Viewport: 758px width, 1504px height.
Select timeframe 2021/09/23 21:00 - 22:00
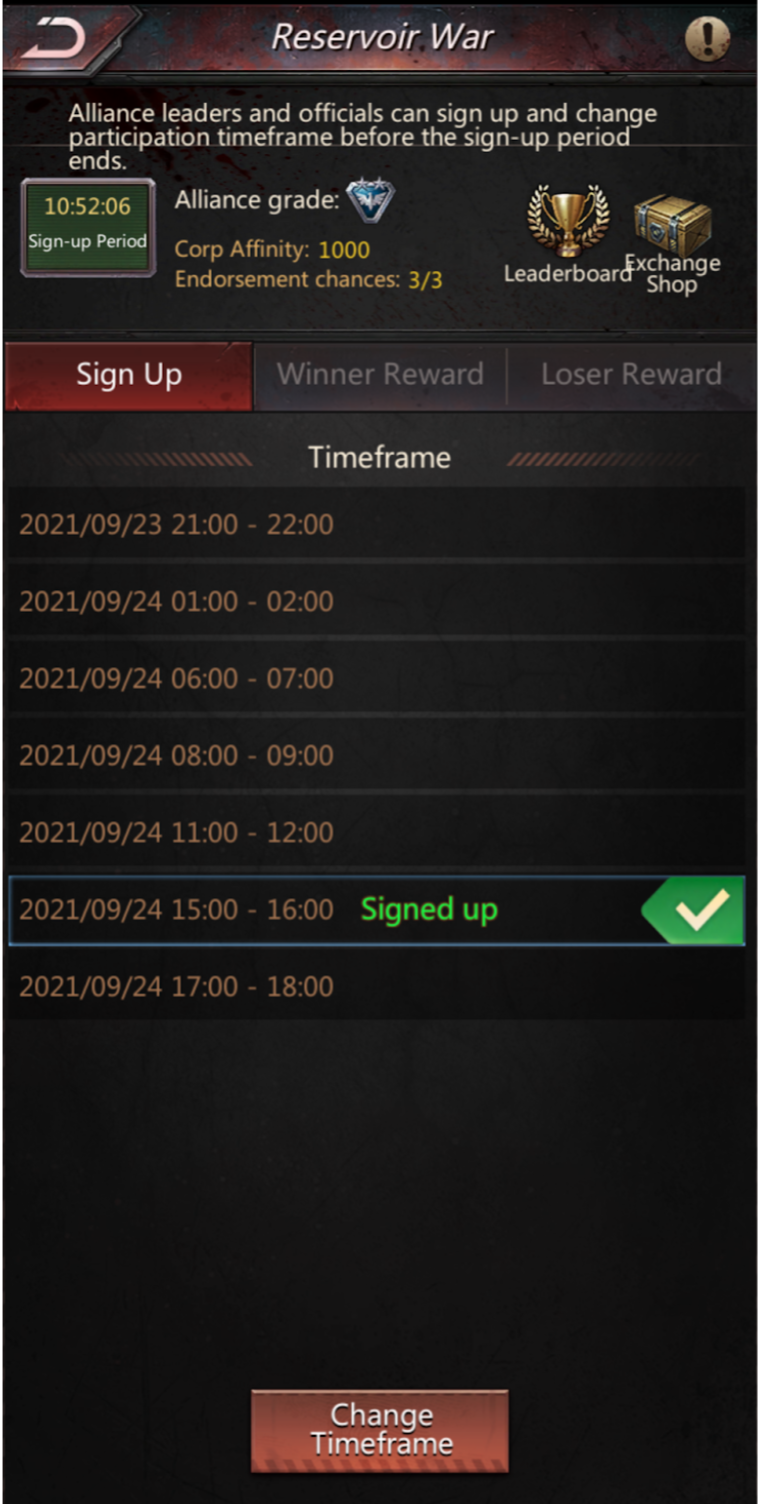376,524
